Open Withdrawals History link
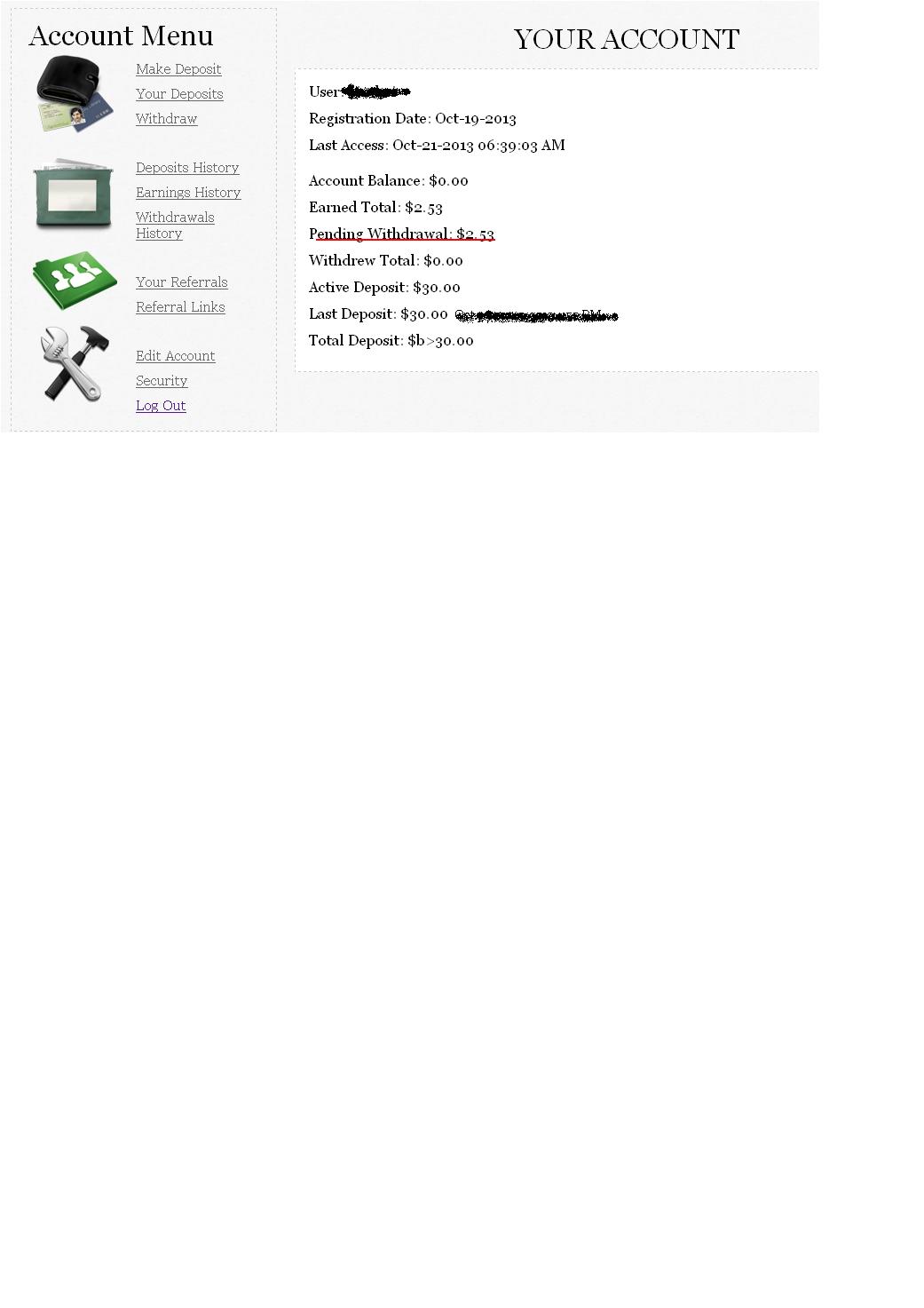Image resolution: width=924 pixels, height=1308 pixels. pos(175,225)
